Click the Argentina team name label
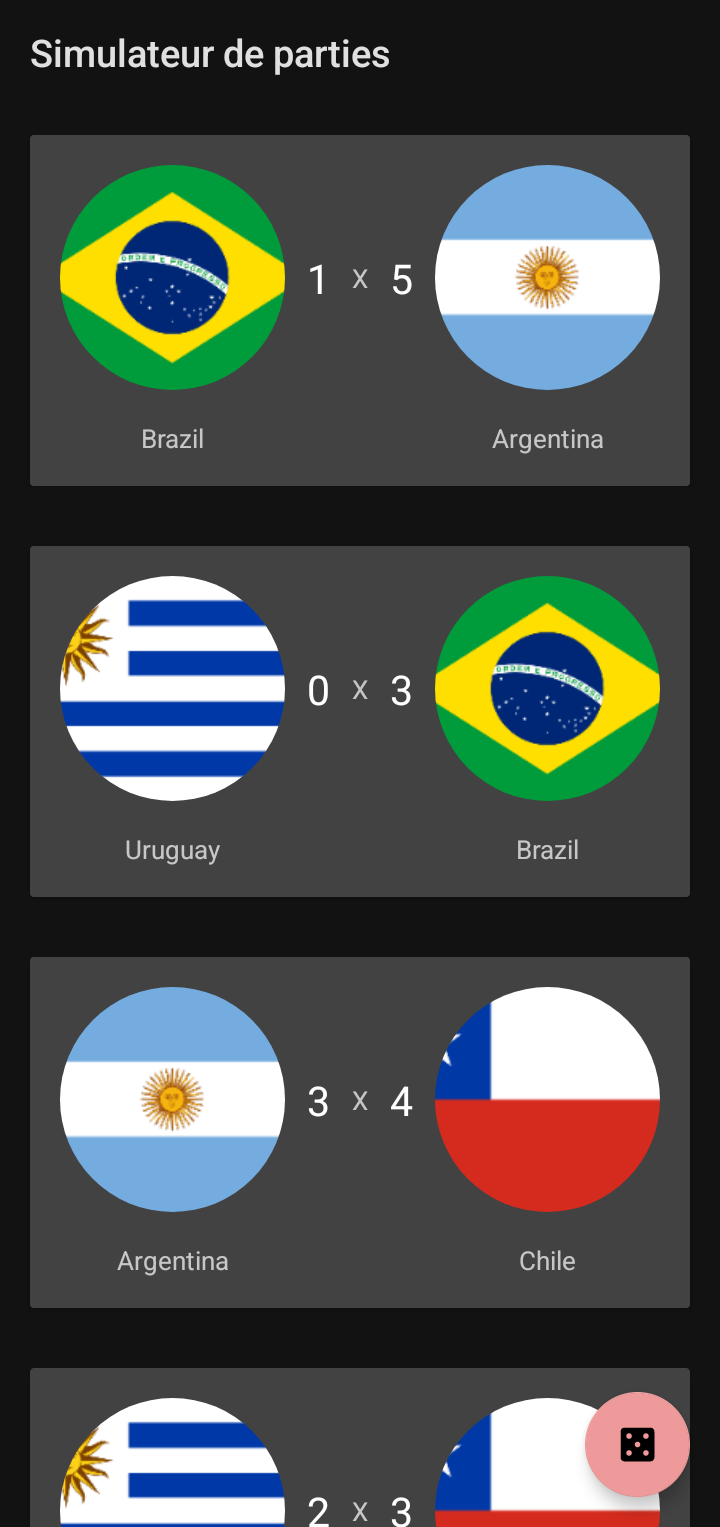Viewport: 720px width, 1527px height. pyautogui.click(x=547, y=438)
